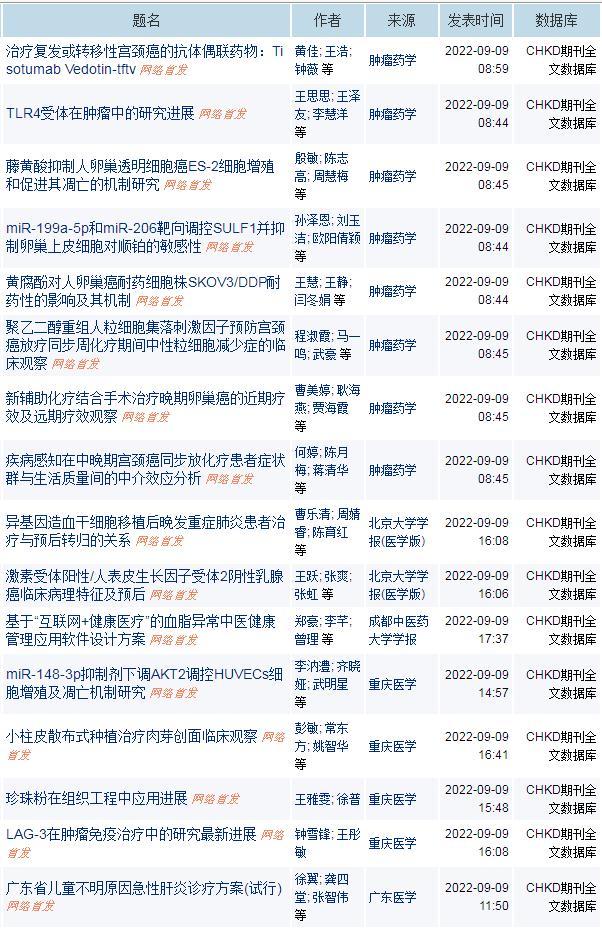Open the LAG-3在肿瘤免疫治疗中的研究最新进展 article
Image resolution: width=602 pixels, height=931 pixels.
[x=131, y=833]
